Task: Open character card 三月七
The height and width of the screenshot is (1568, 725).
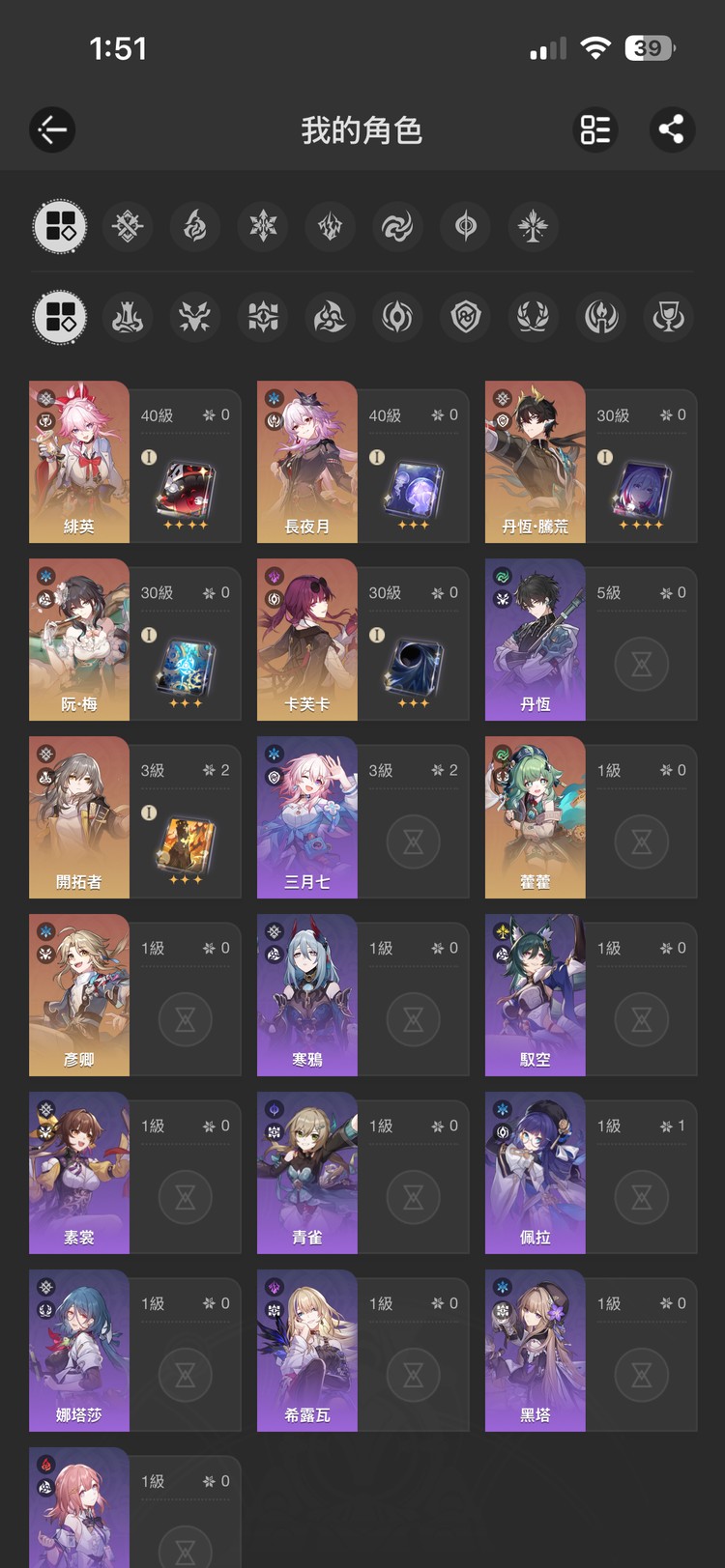Action: pos(362,817)
